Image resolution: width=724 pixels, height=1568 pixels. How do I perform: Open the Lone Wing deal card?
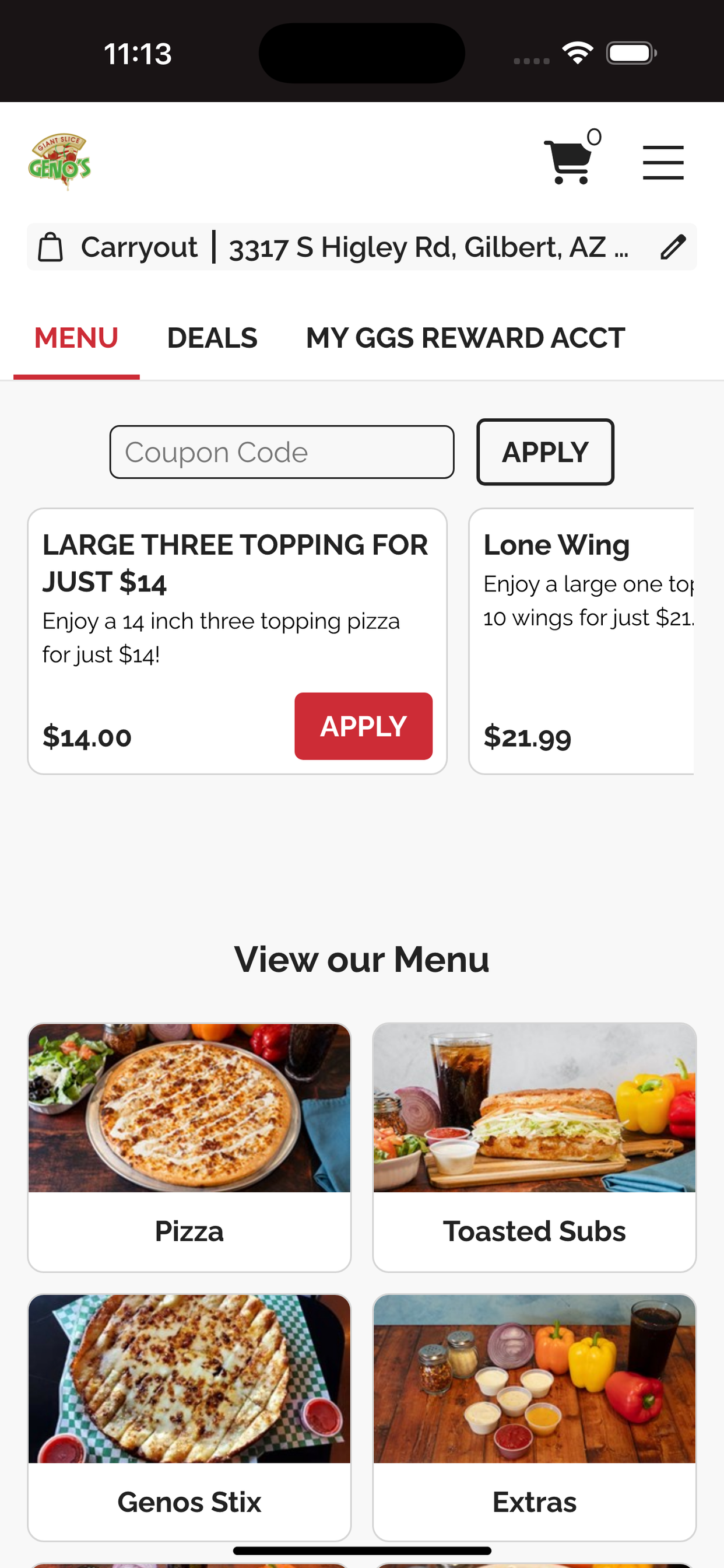[x=581, y=641]
